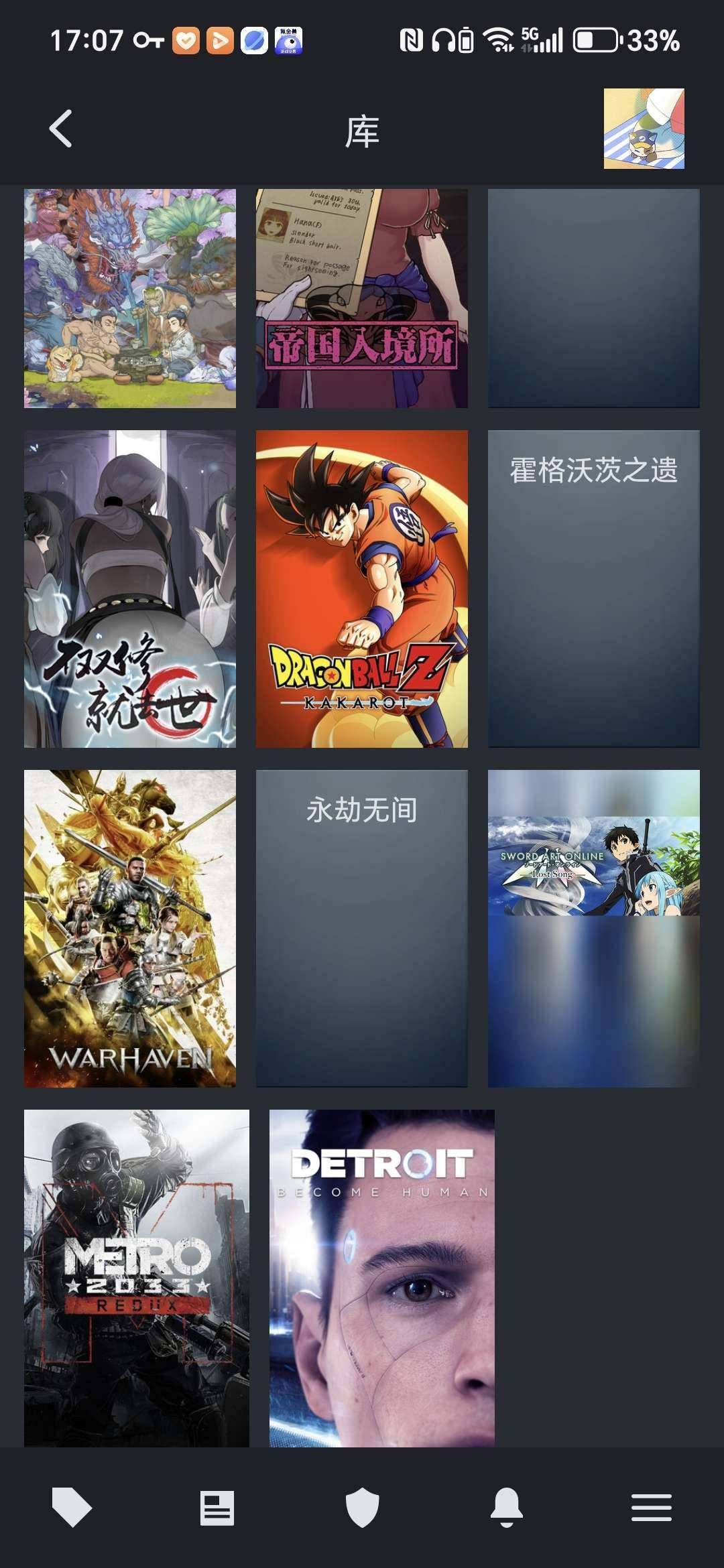Open 双修就去世 game cover
The height and width of the screenshot is (1568, 724).
coord(129,590)
